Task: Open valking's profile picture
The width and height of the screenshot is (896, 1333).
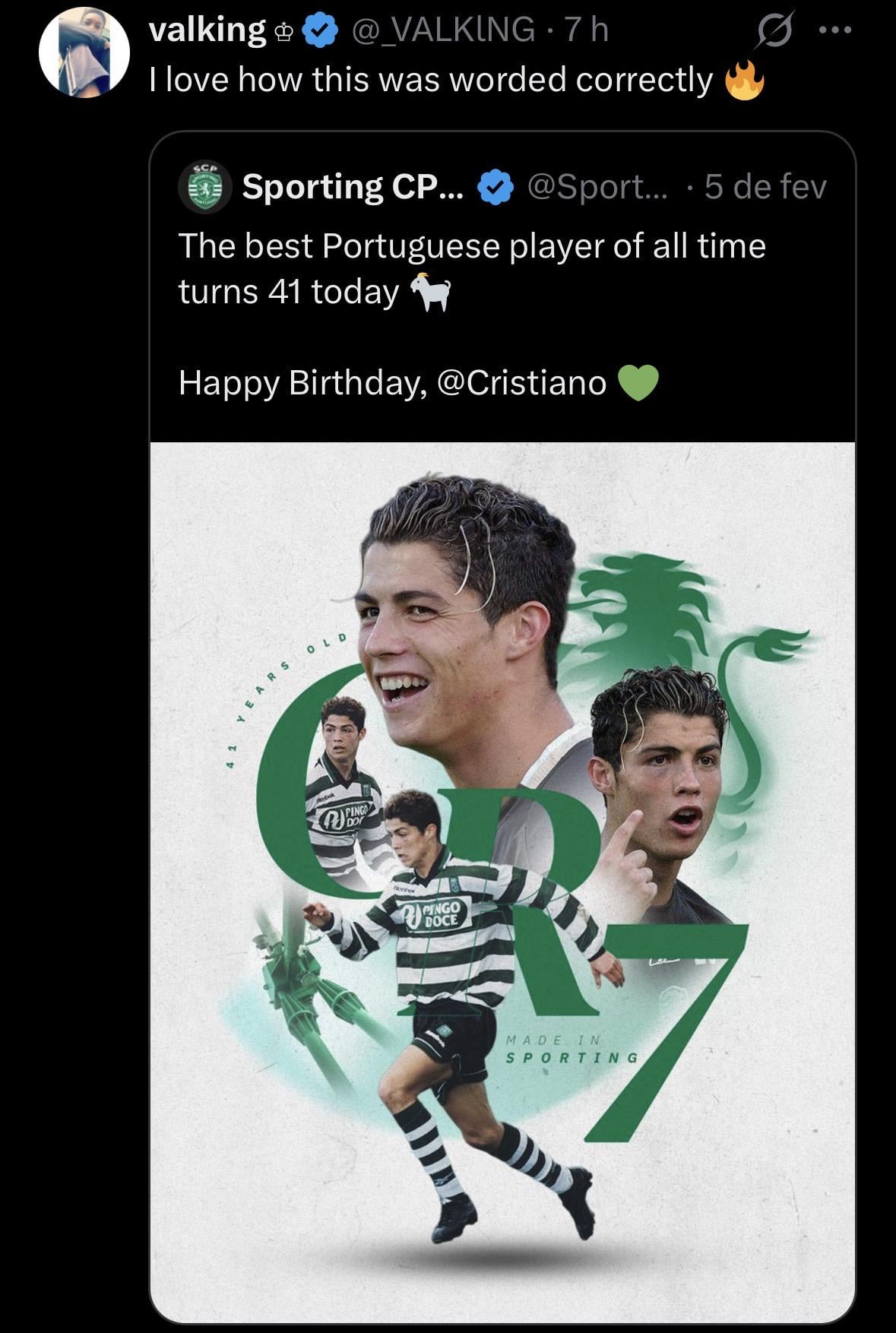Action: [x=84, y=52]
